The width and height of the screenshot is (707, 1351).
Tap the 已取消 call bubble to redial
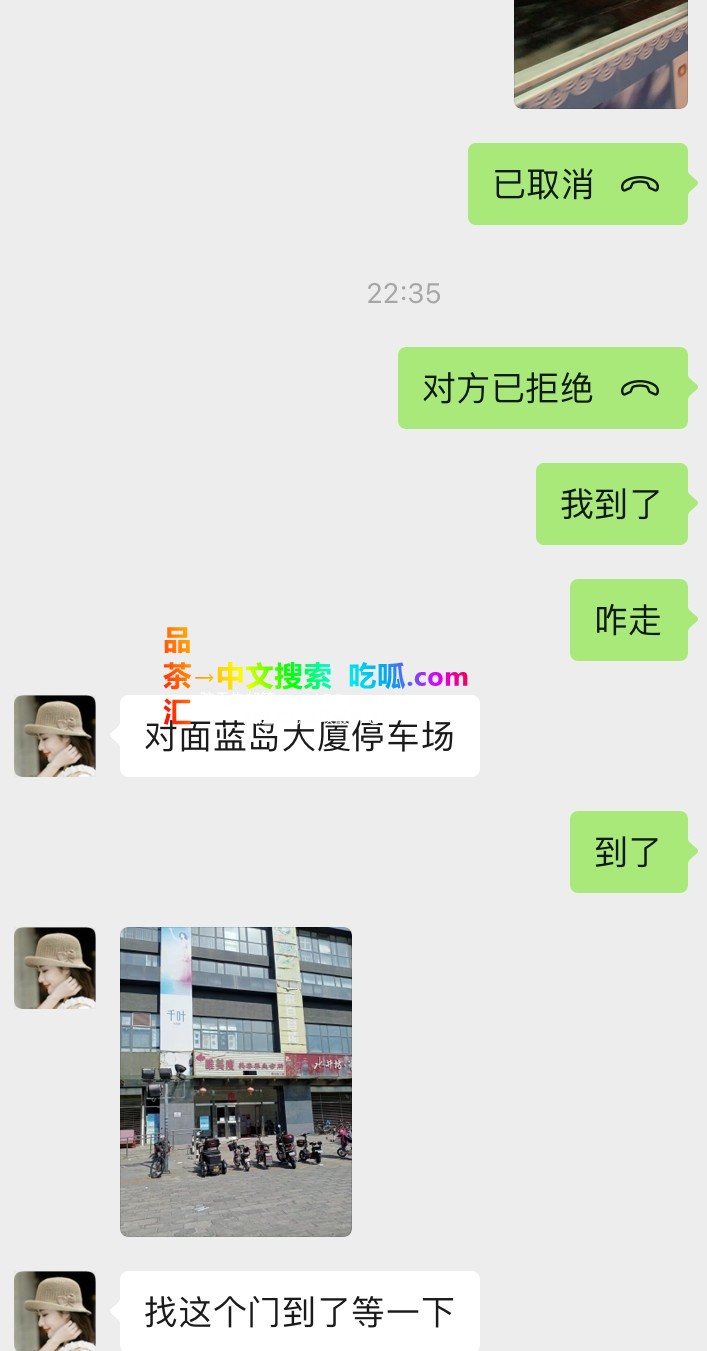click(x=577, y=184)
